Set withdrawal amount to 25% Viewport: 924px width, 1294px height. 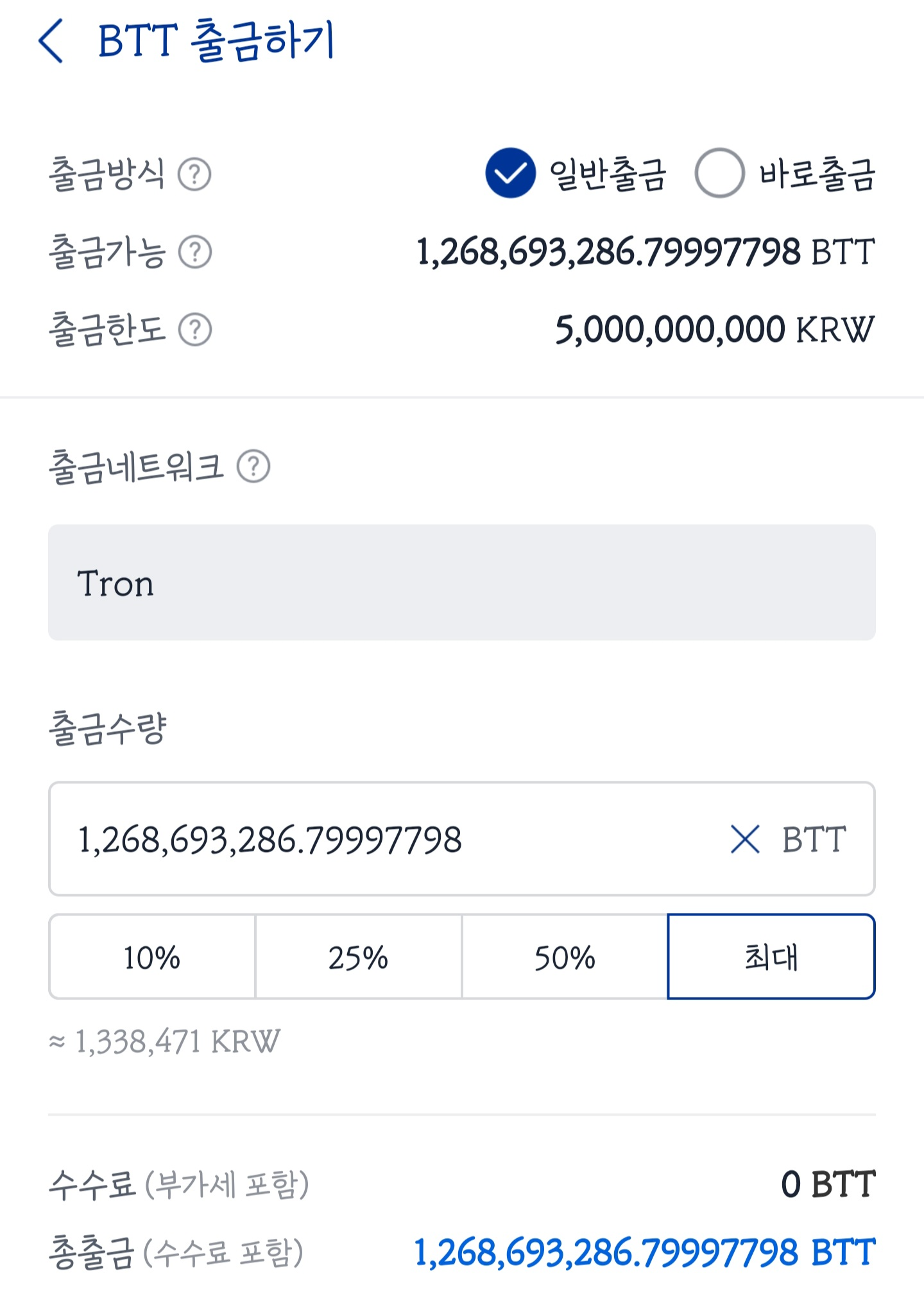359,957
